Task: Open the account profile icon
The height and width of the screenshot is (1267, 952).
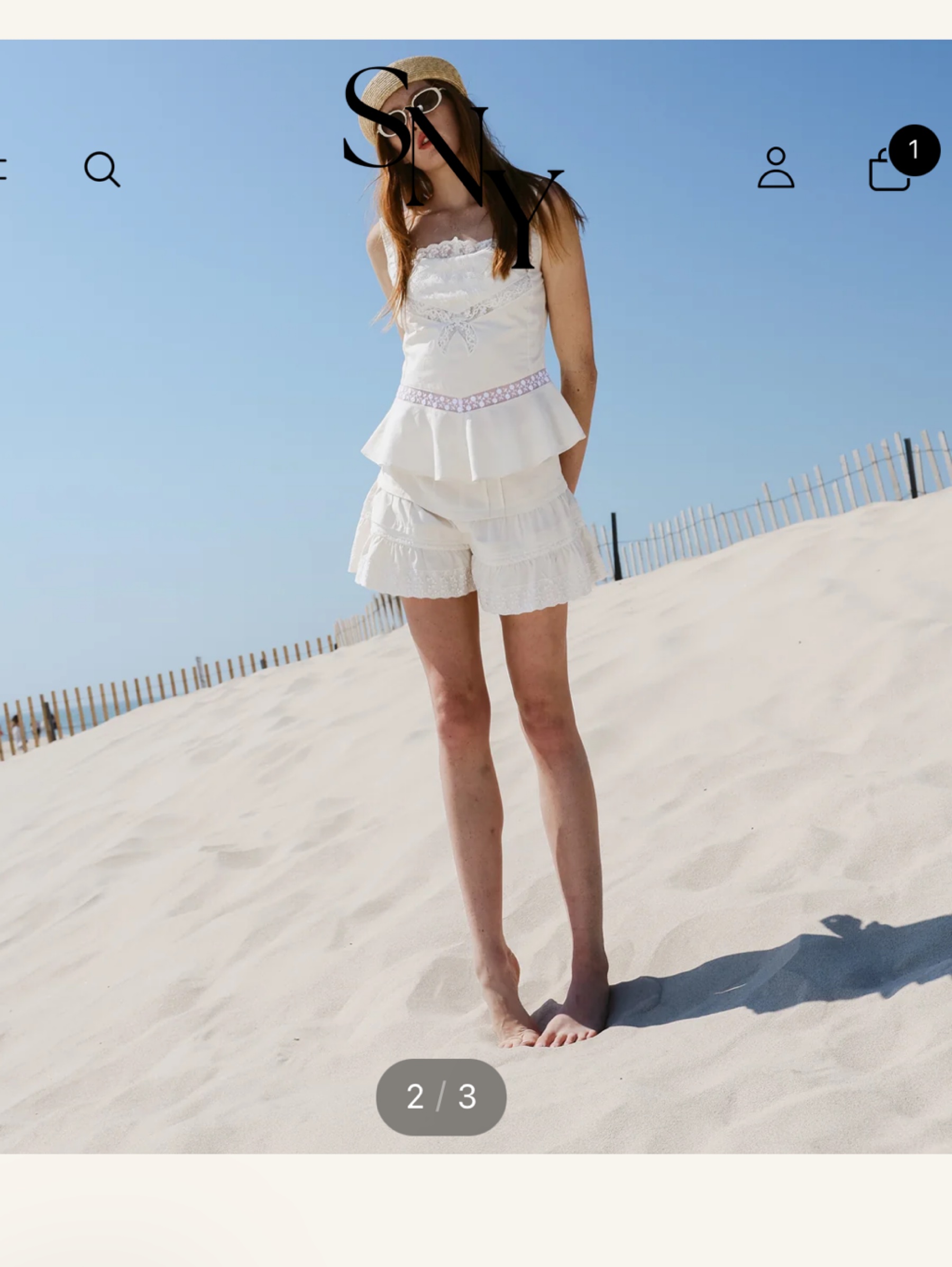Action: (x=775, y=168)
